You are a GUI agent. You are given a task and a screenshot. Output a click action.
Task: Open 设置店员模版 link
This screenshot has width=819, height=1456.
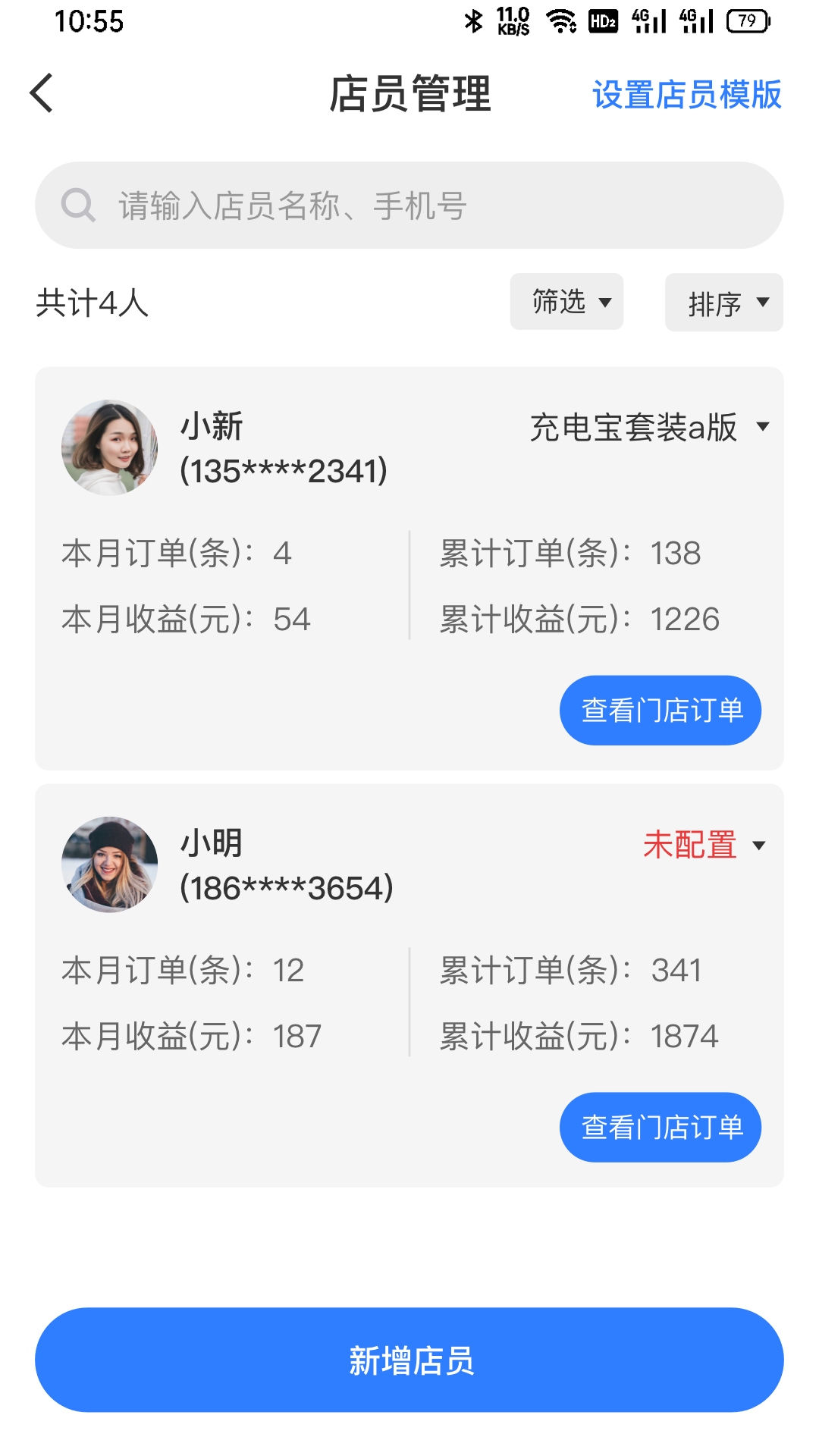pos(686,95)
